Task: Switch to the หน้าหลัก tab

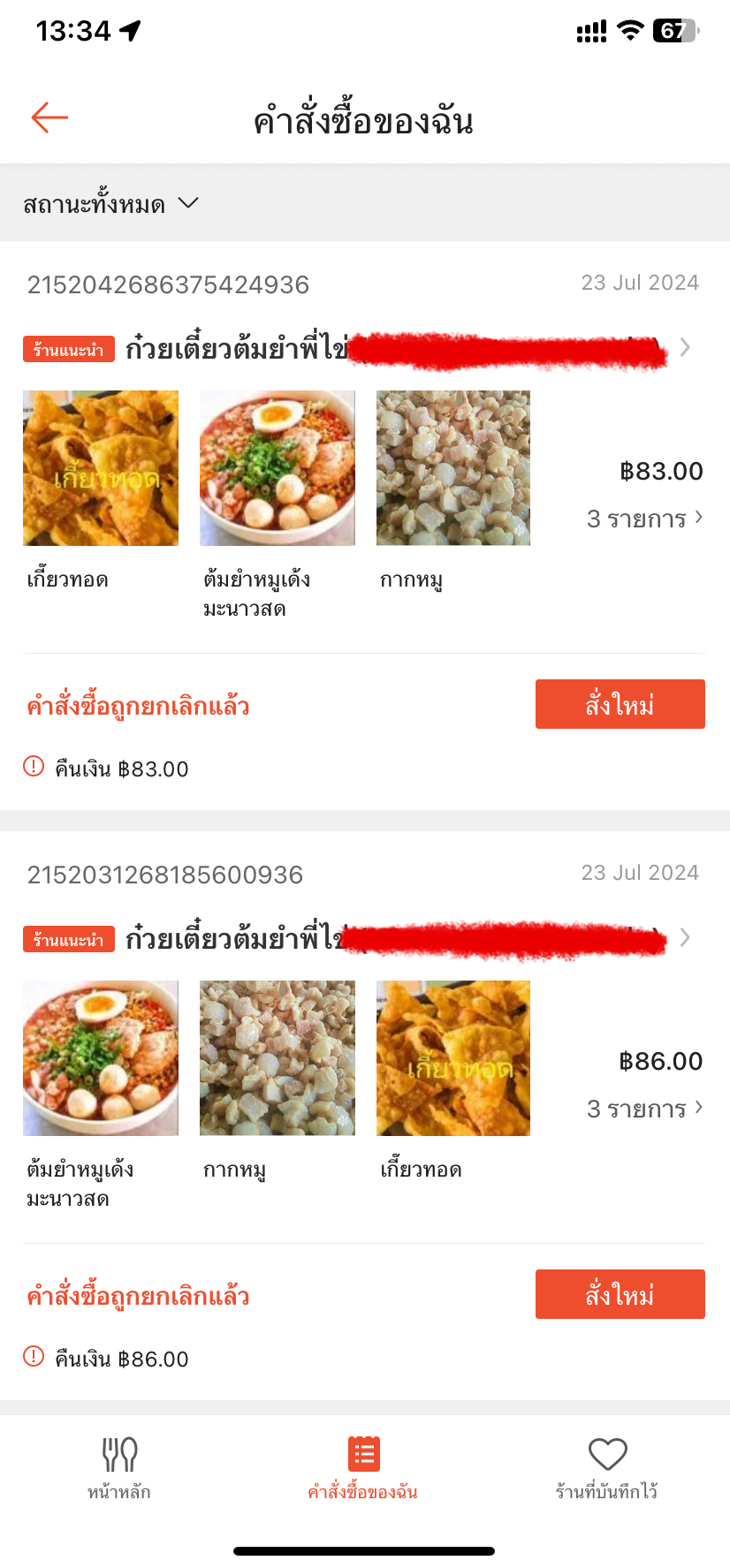Action: (x=119, y=1468)
